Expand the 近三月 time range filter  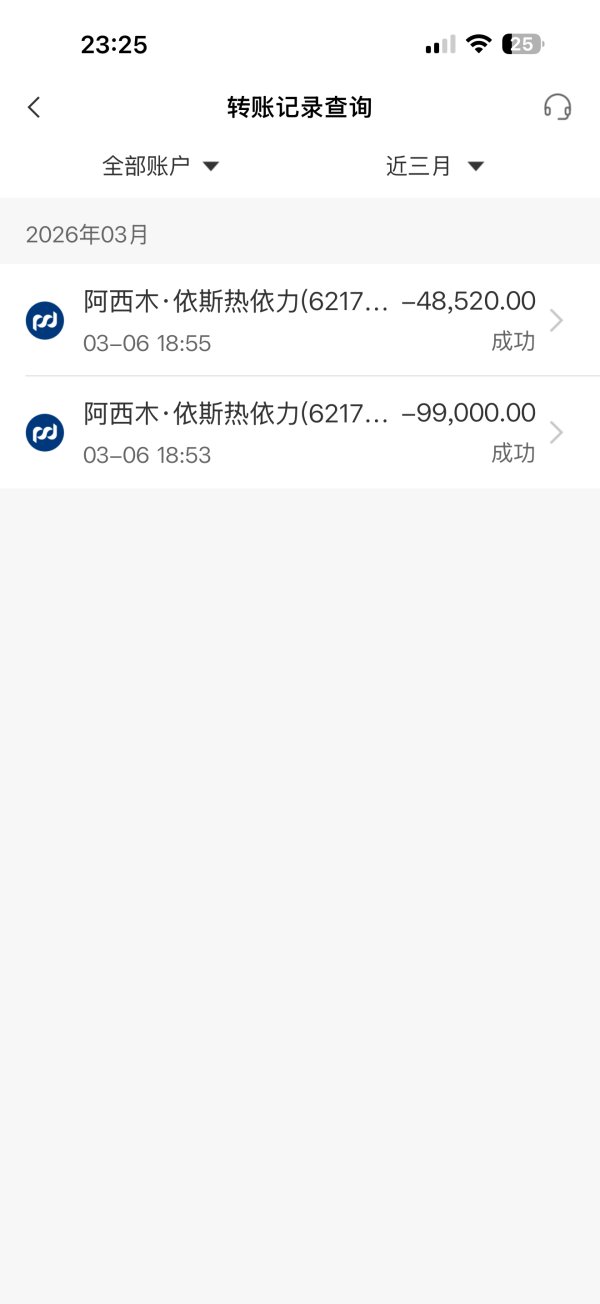[x=435, y=166]
